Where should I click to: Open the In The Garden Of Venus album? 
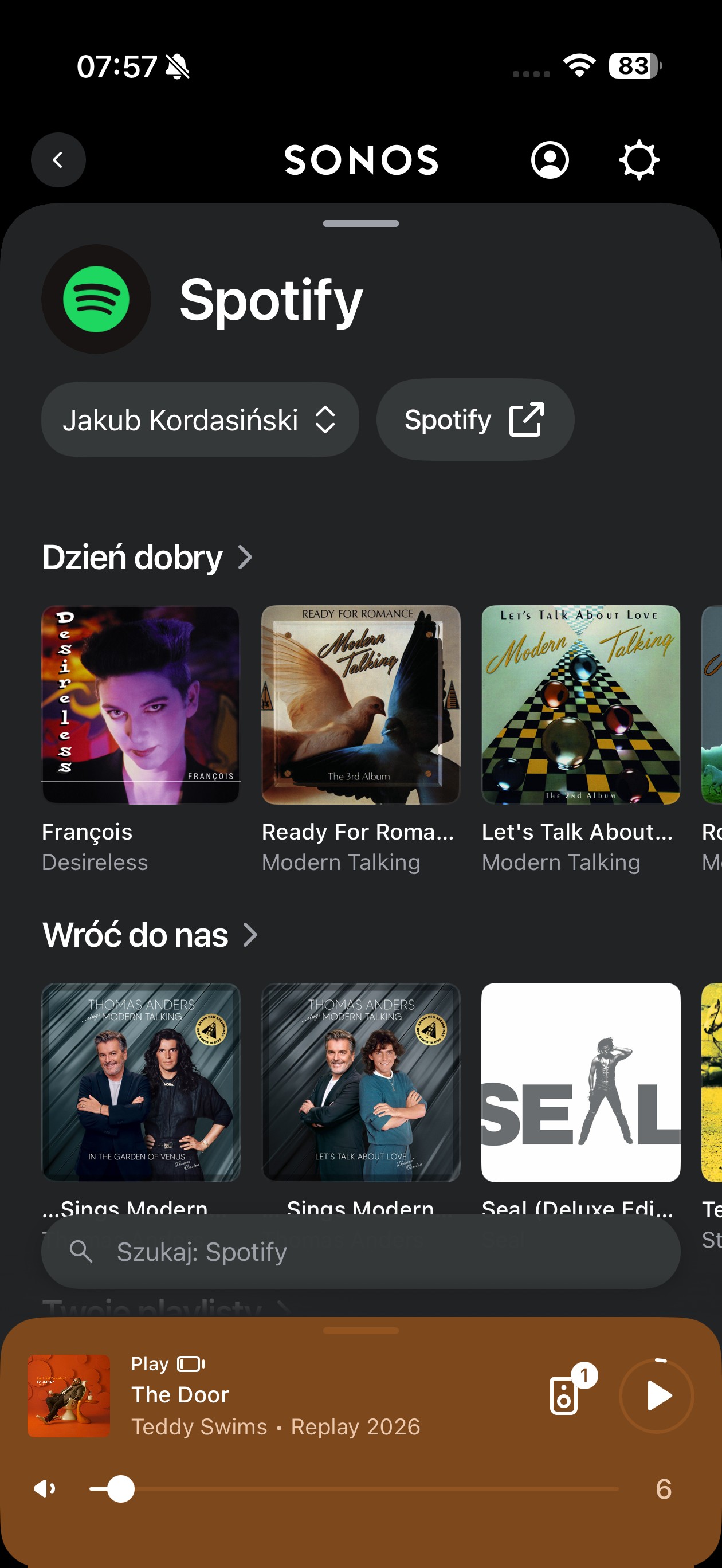click(x=140, y=1081)
